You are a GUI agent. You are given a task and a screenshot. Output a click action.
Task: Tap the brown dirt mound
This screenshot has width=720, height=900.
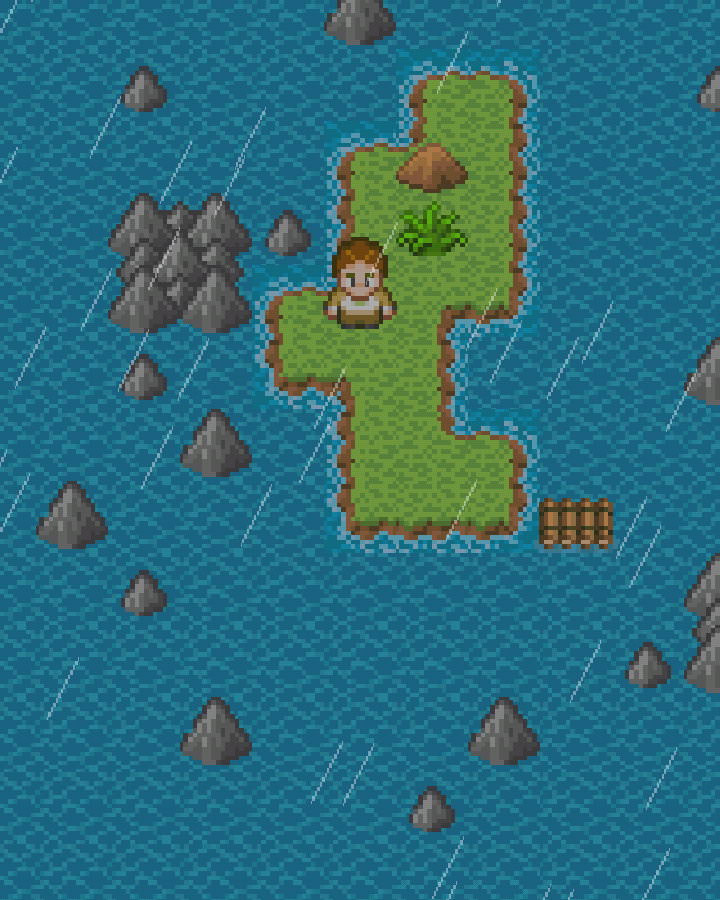[x=432, y=167]
